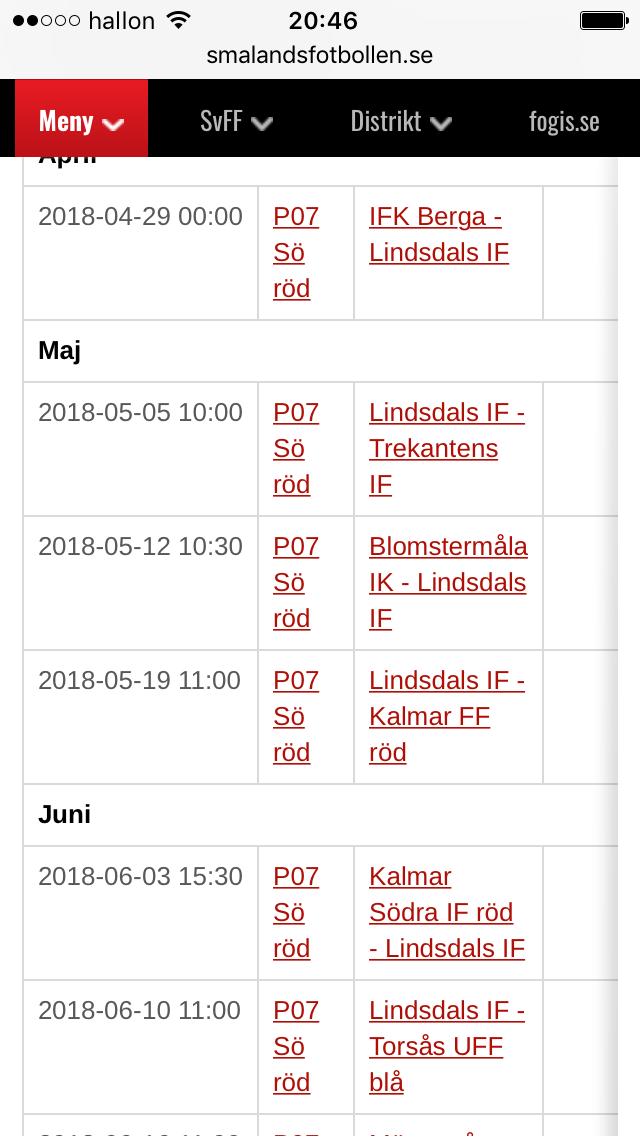Tap the smalandsfotbollen.se address bar
Screen dimensions: 640x1136
[x=320, y=55]
